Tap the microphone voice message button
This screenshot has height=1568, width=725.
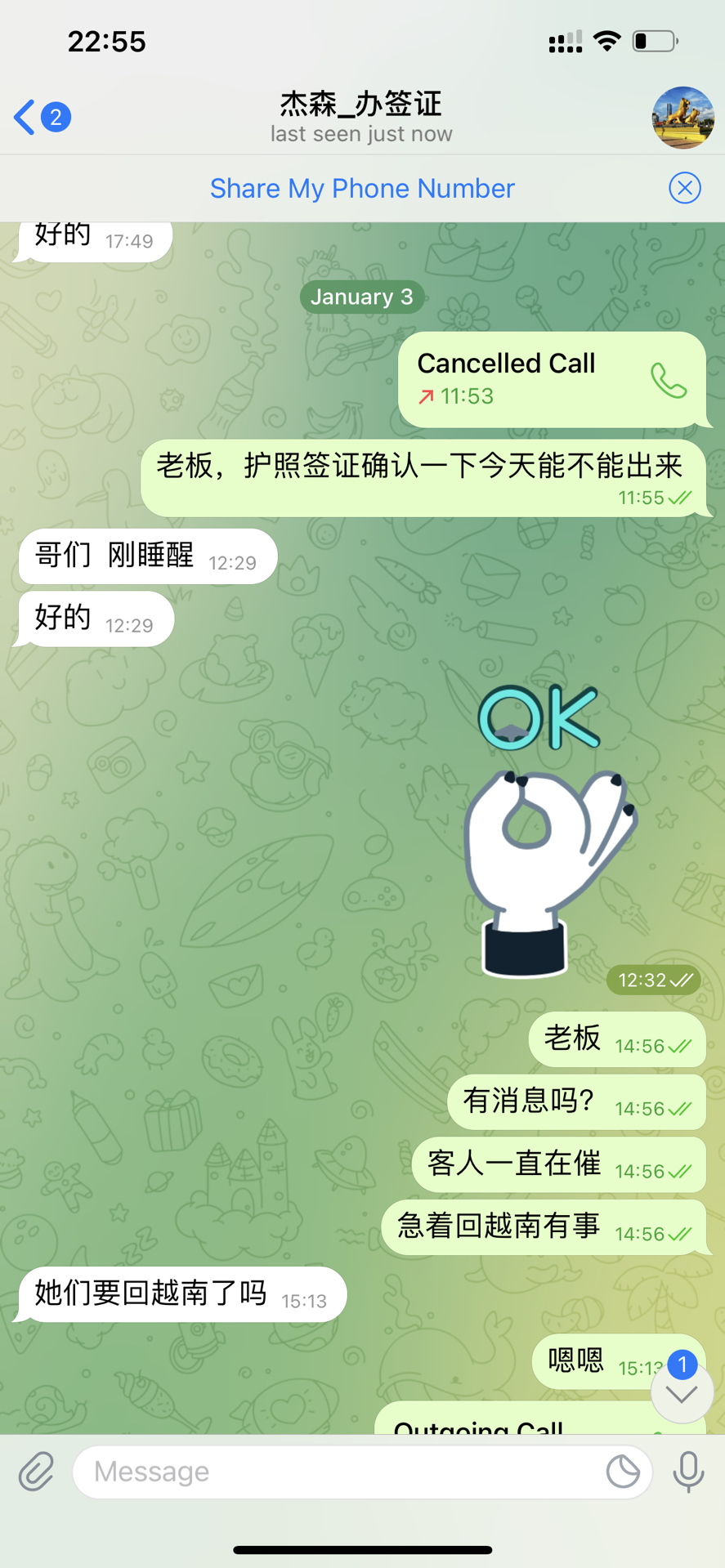pos(688,1472)
